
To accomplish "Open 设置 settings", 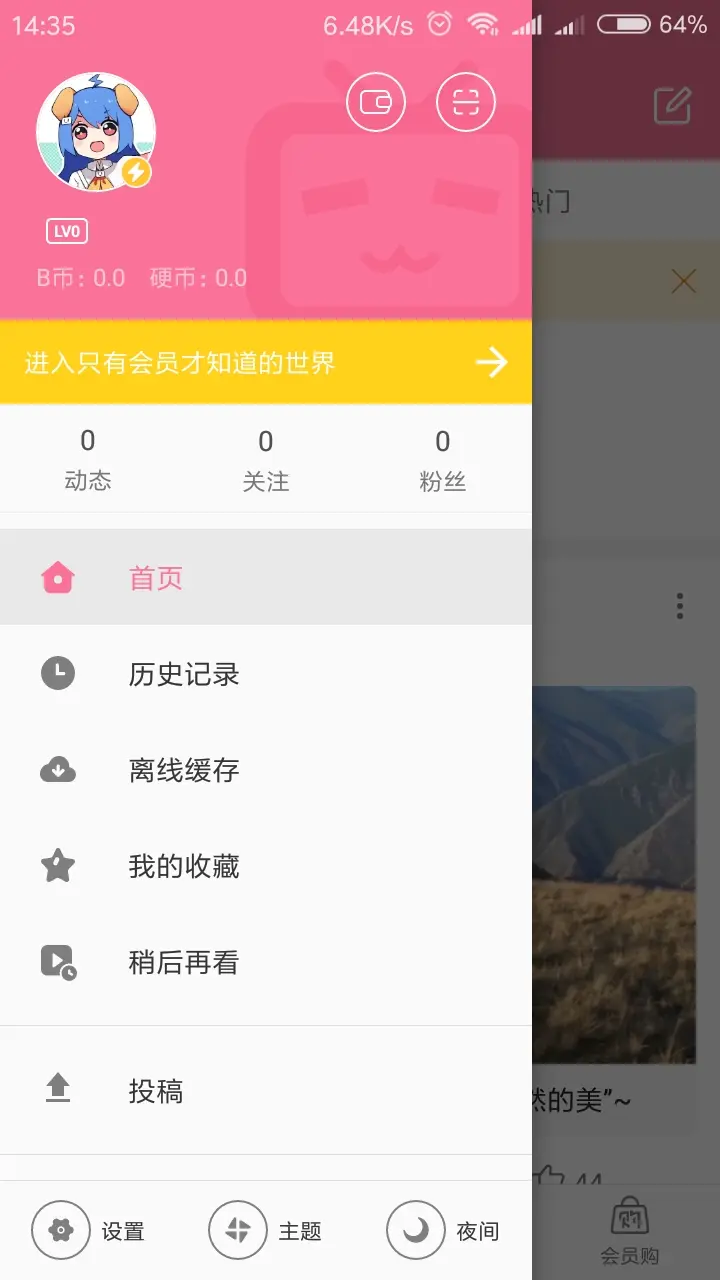I will (88, 1231).
